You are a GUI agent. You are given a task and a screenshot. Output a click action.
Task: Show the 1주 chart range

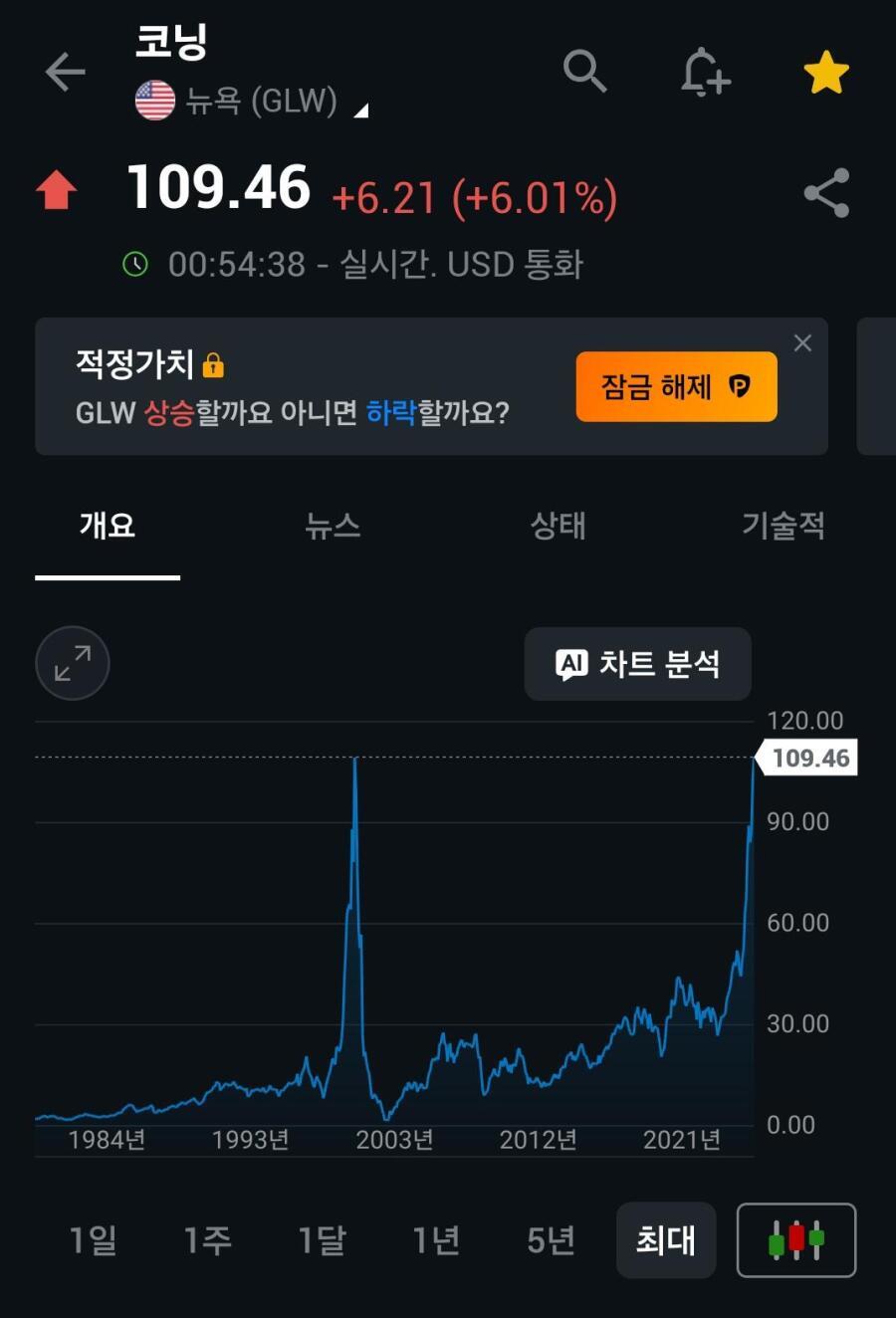click(207, 1240)
